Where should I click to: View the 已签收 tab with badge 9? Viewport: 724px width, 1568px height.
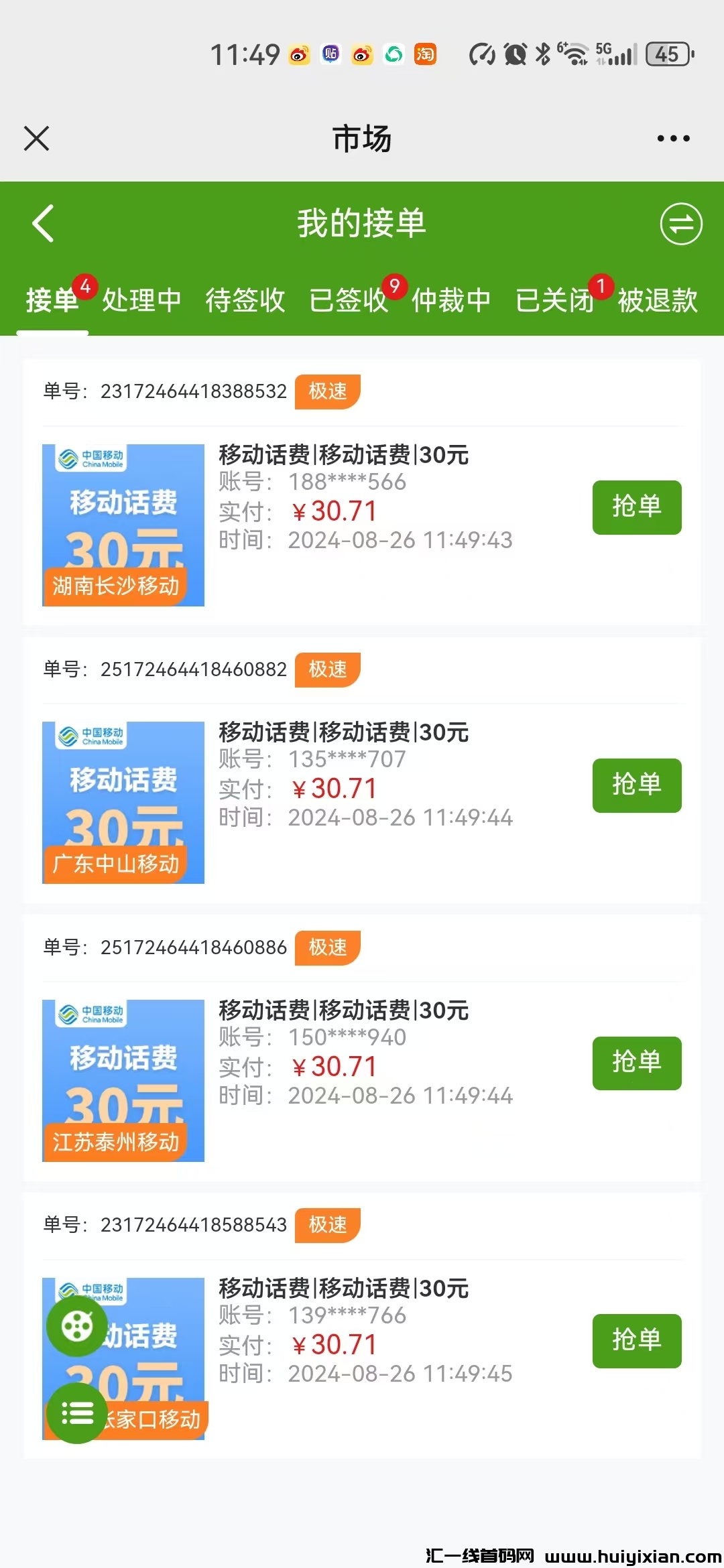tap(349, 301)
